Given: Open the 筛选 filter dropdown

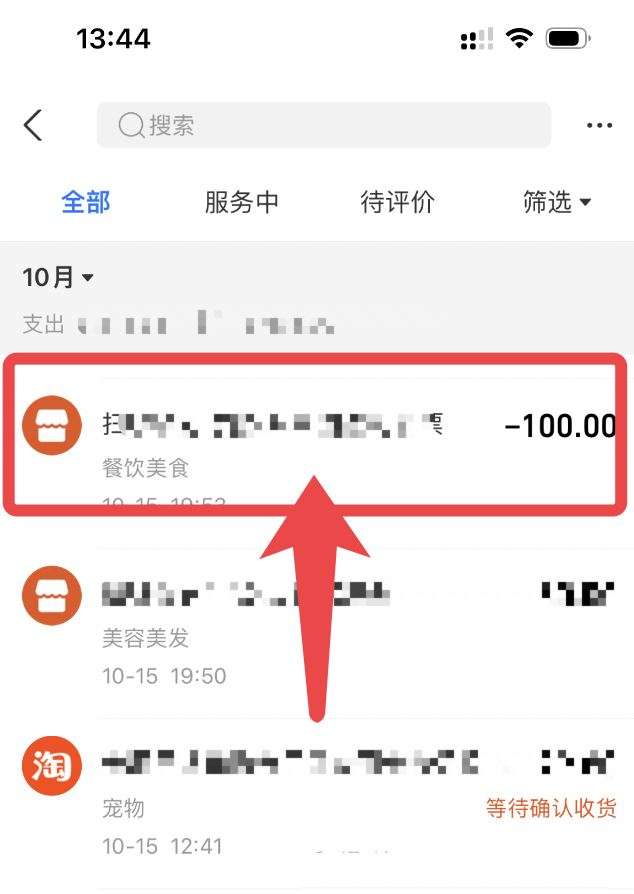Looking at the screenshot, I should click(556, 202).
